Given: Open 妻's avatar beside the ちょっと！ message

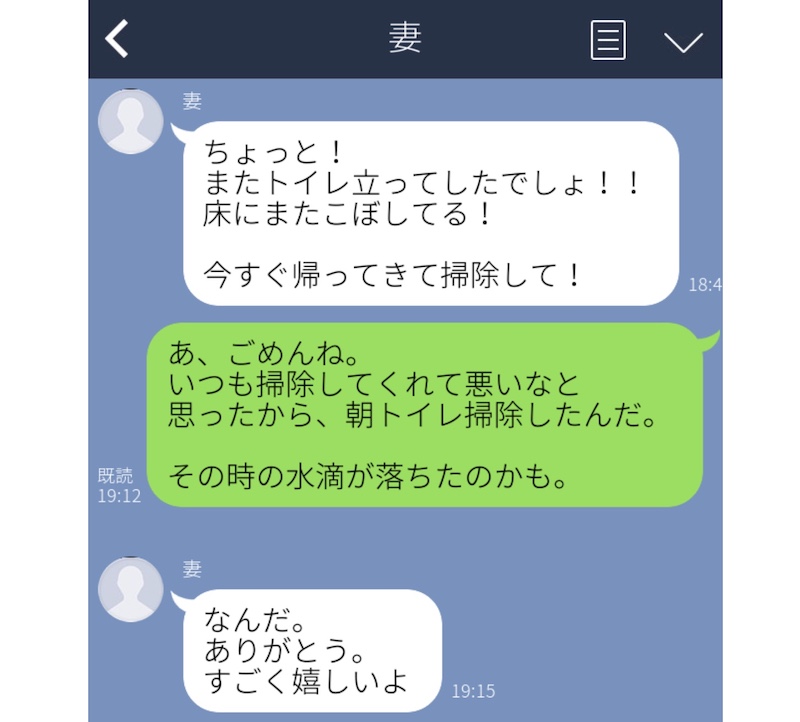Looking at the screenshot, I should click(130, 122).
